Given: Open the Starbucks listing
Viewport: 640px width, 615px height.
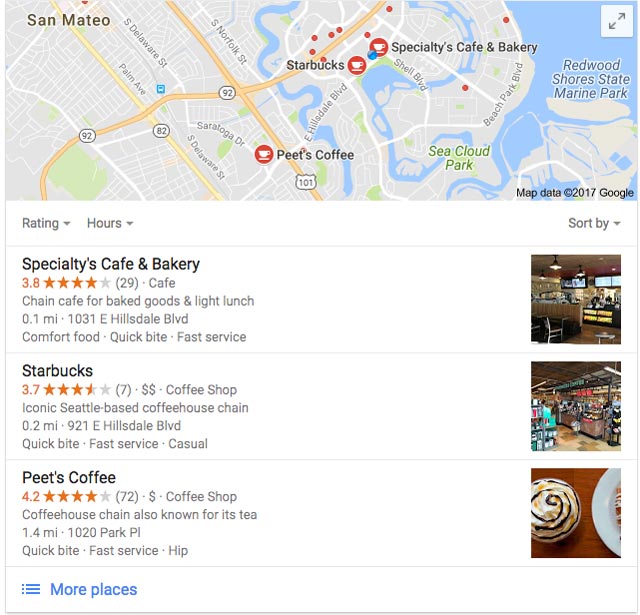Looking at the screenshot, I should tap(58, 371).
